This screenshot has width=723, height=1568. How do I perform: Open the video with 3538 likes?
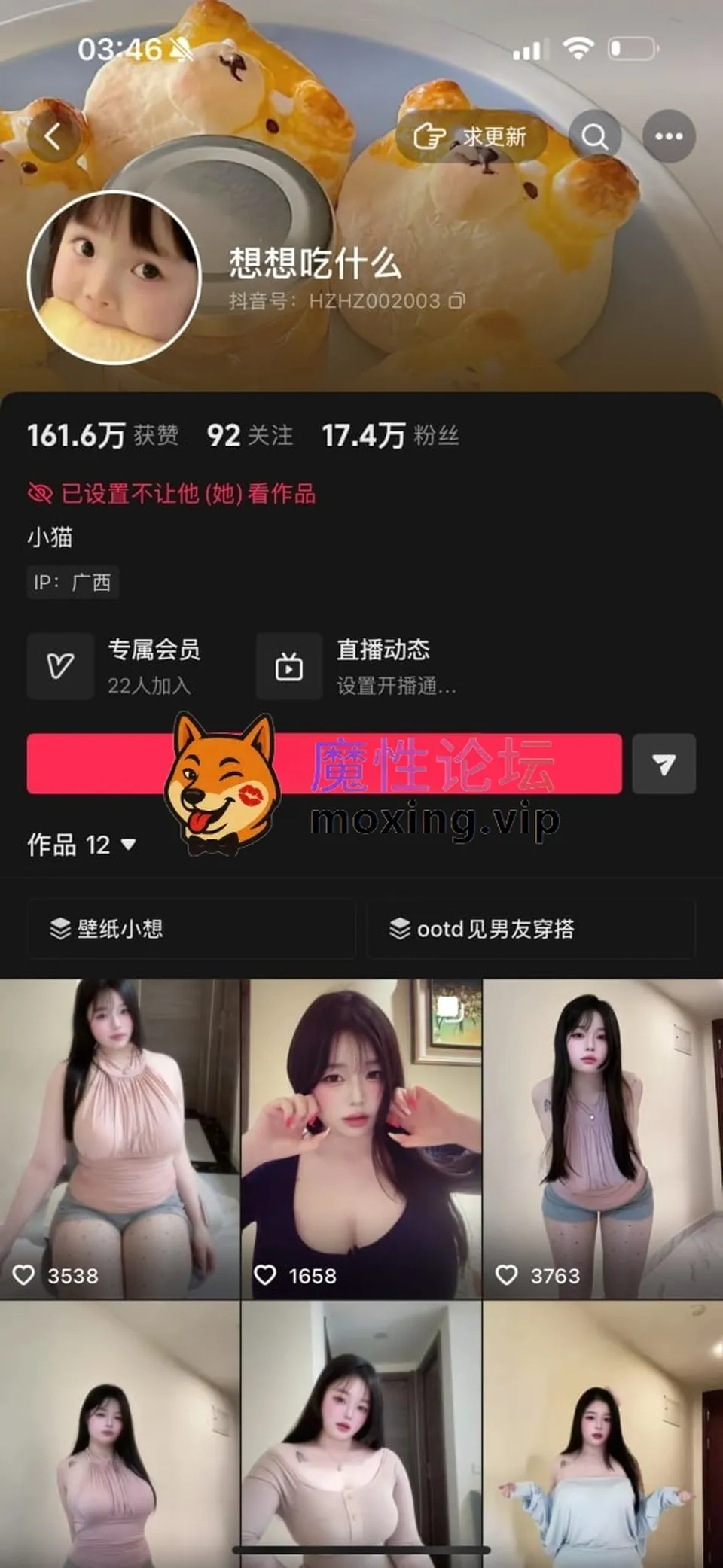[120, 1138]
